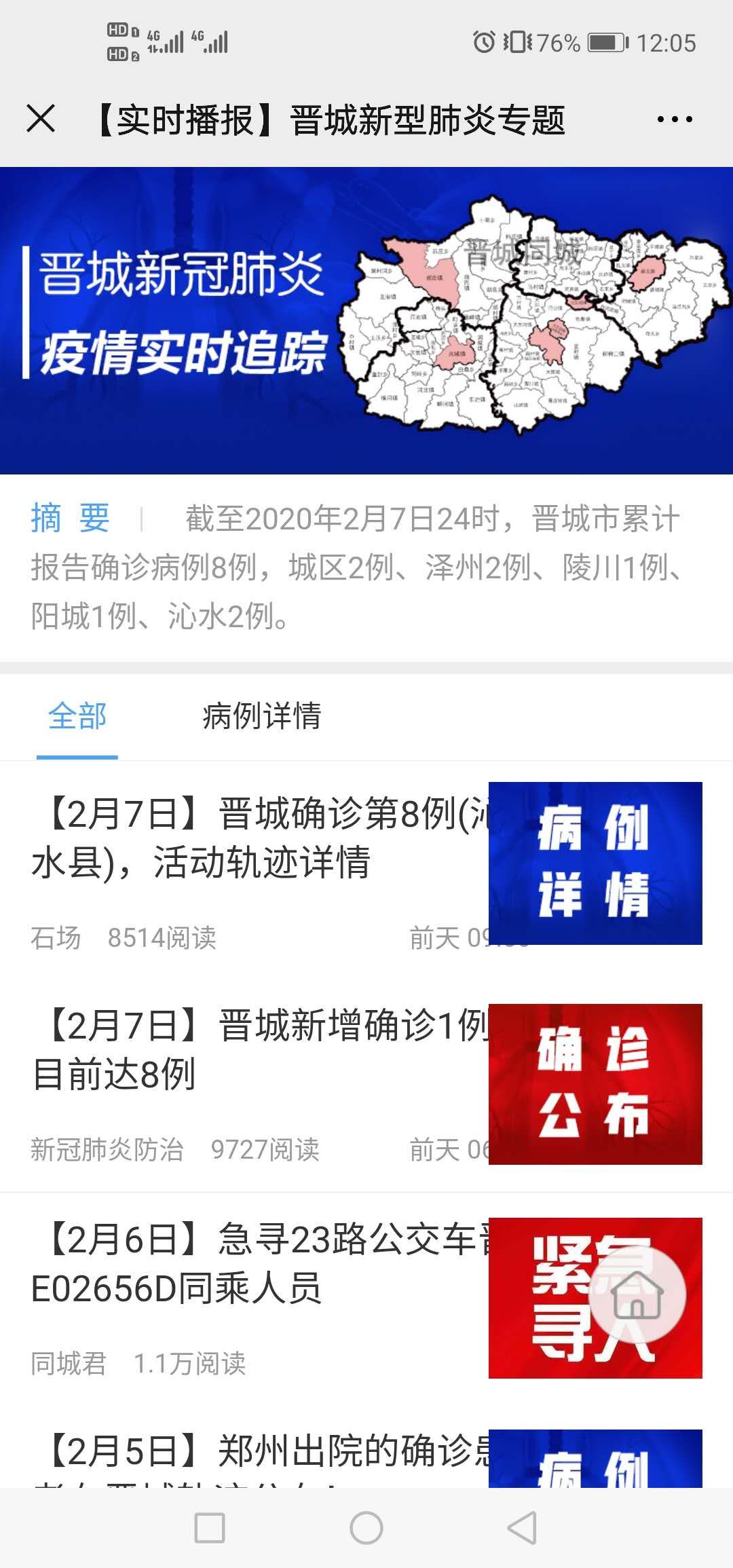Go back with system back button

coord(522,1529)
